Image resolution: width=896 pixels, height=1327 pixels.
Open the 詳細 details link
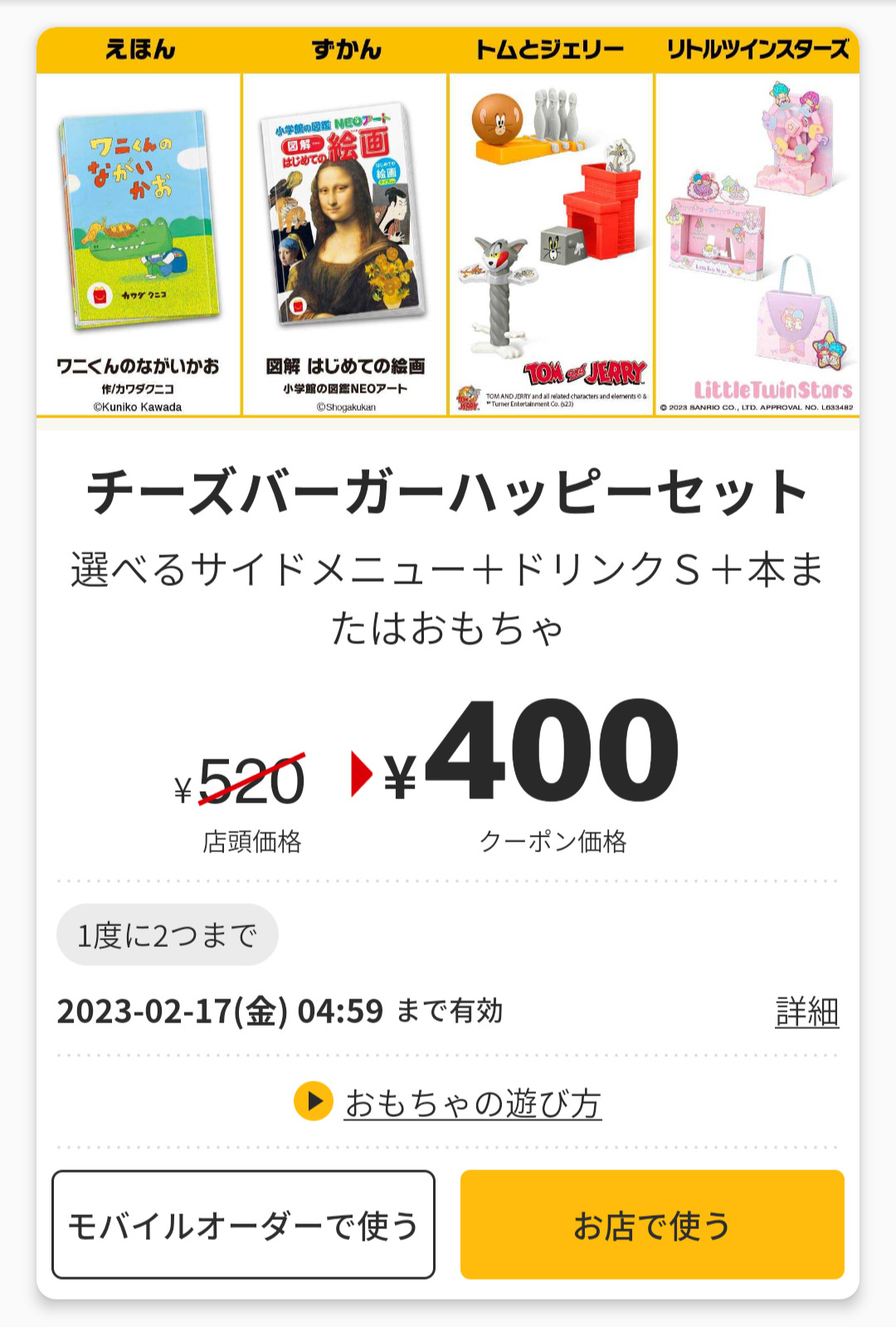pyautogui.click(x=806, y=1012)
